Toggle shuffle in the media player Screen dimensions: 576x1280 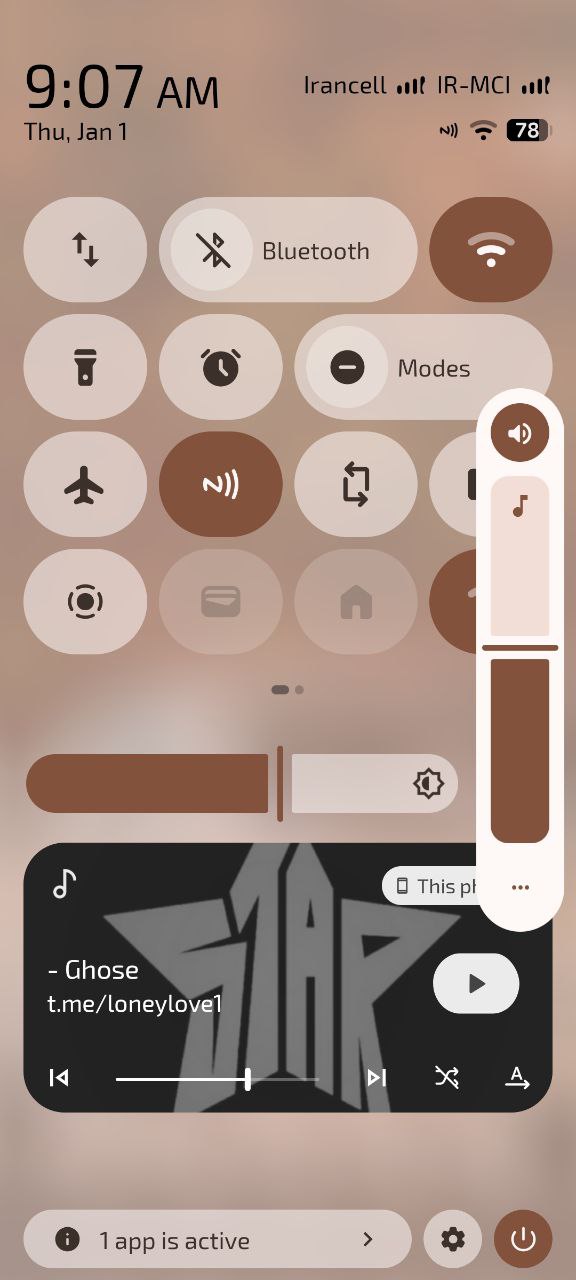point(447,1077)
